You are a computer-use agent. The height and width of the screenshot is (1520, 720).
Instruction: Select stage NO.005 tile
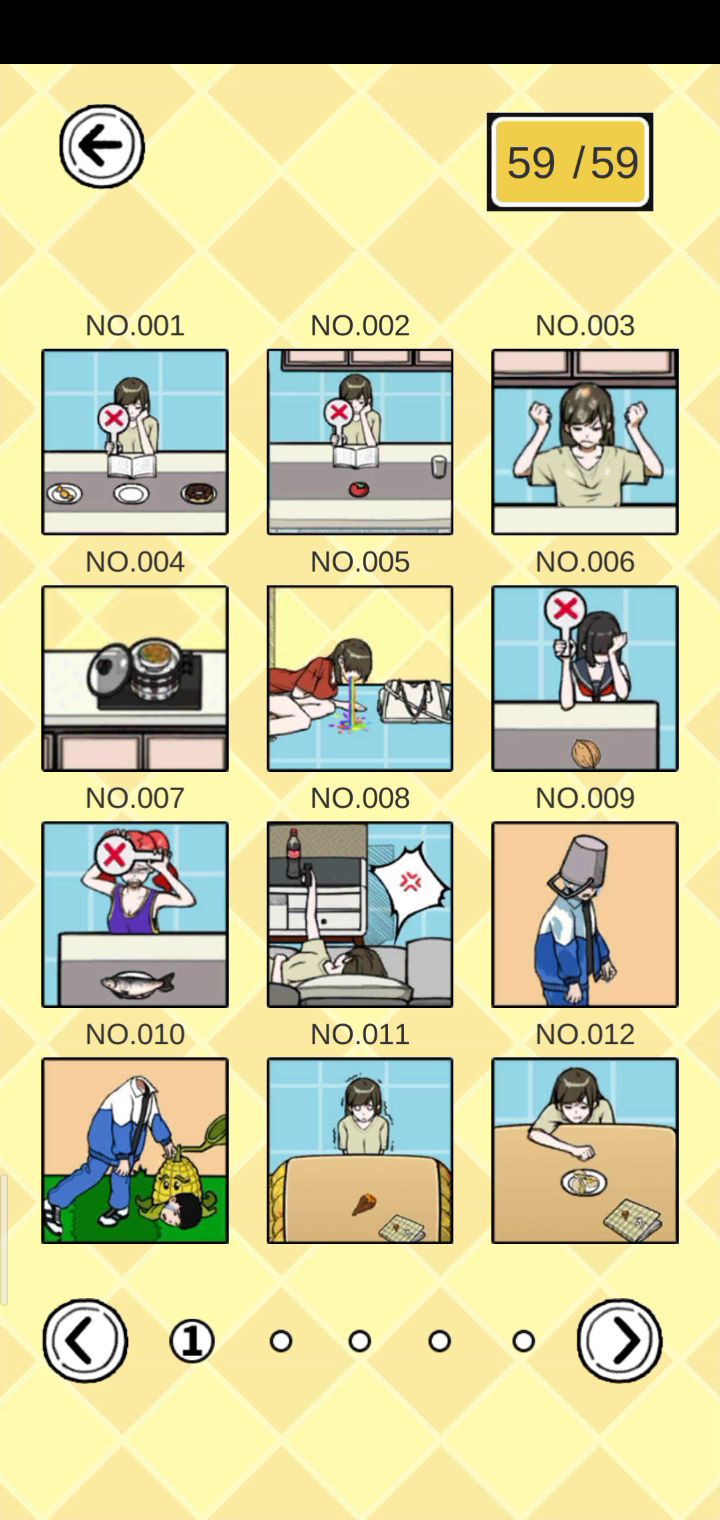pyautogui.click(x=360, y=678)
